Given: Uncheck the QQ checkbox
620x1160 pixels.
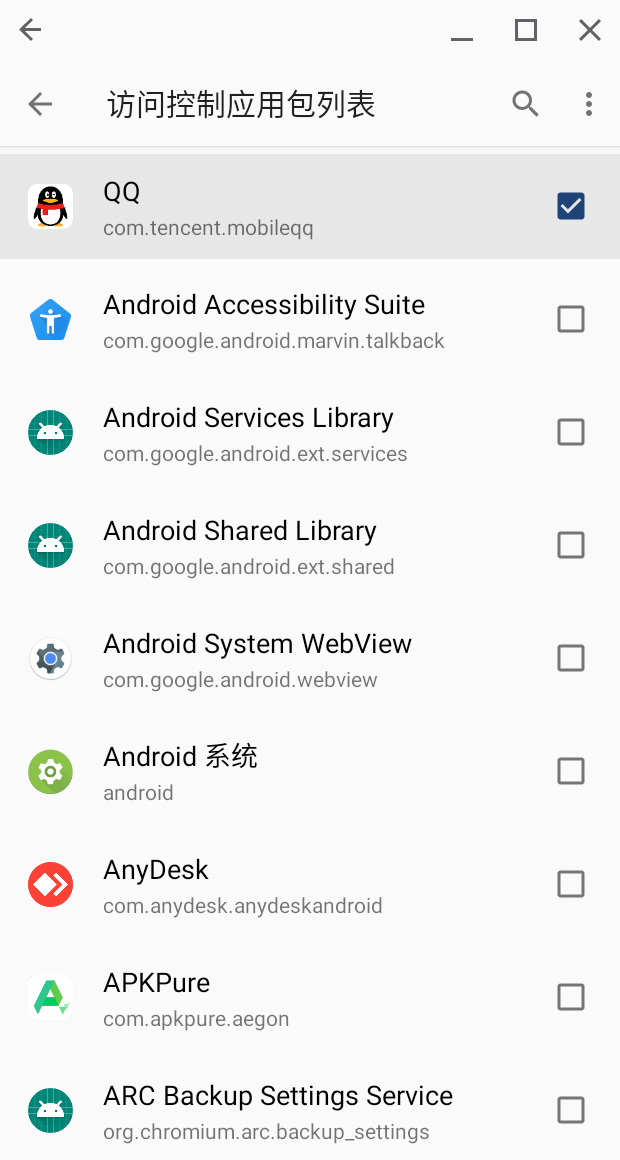Looking at the screenshot, I should tap(571, 206).
